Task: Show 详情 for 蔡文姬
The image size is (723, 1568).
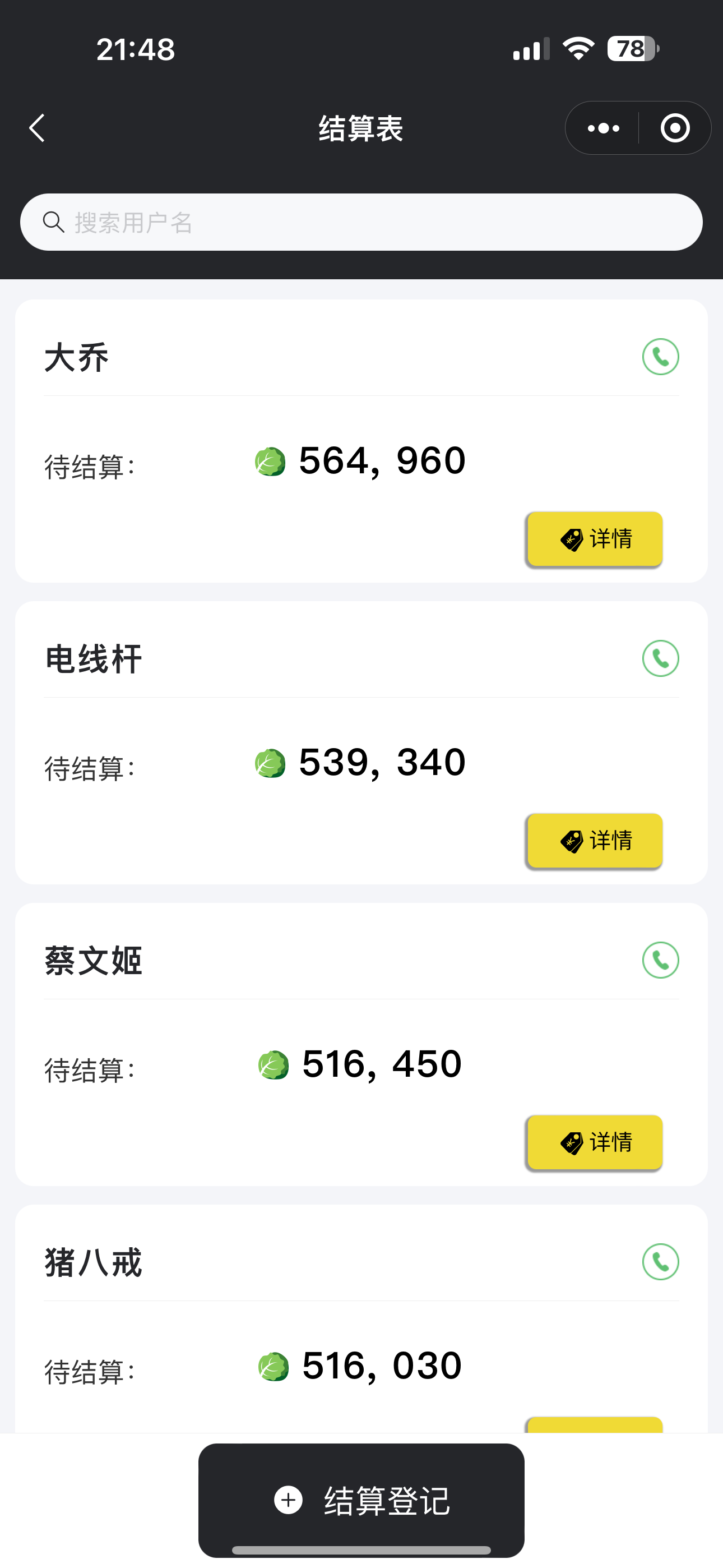Action: coord(595,1142)
